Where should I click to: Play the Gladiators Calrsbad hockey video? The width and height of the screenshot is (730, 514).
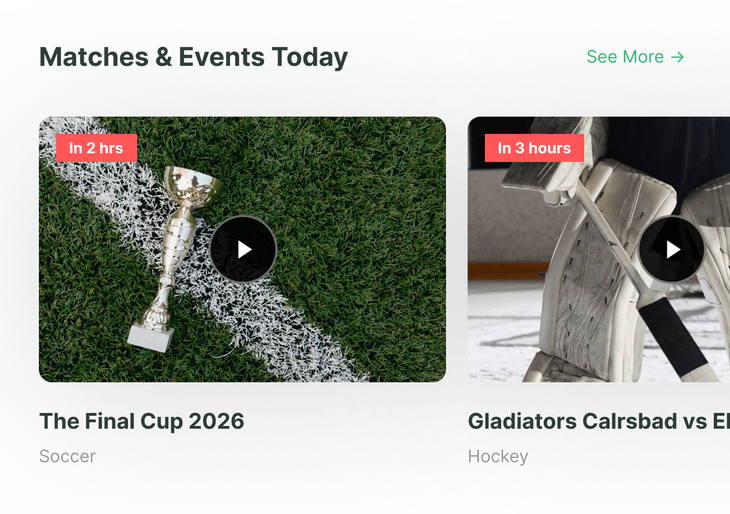[672, 249]
